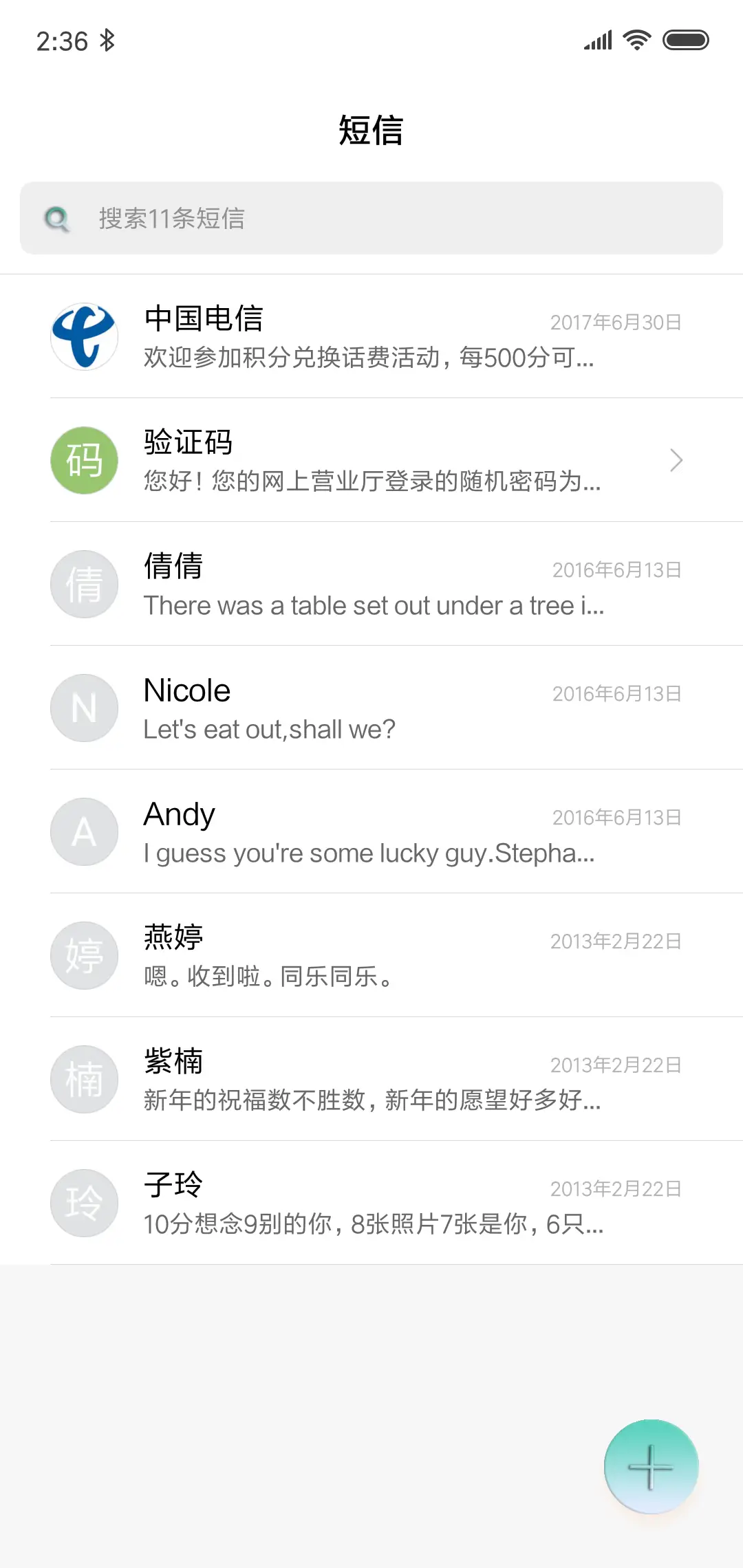Open the 中国电信 message thread
The height and width of the screenshot is (1568, 743).
[x=371, y=336]
